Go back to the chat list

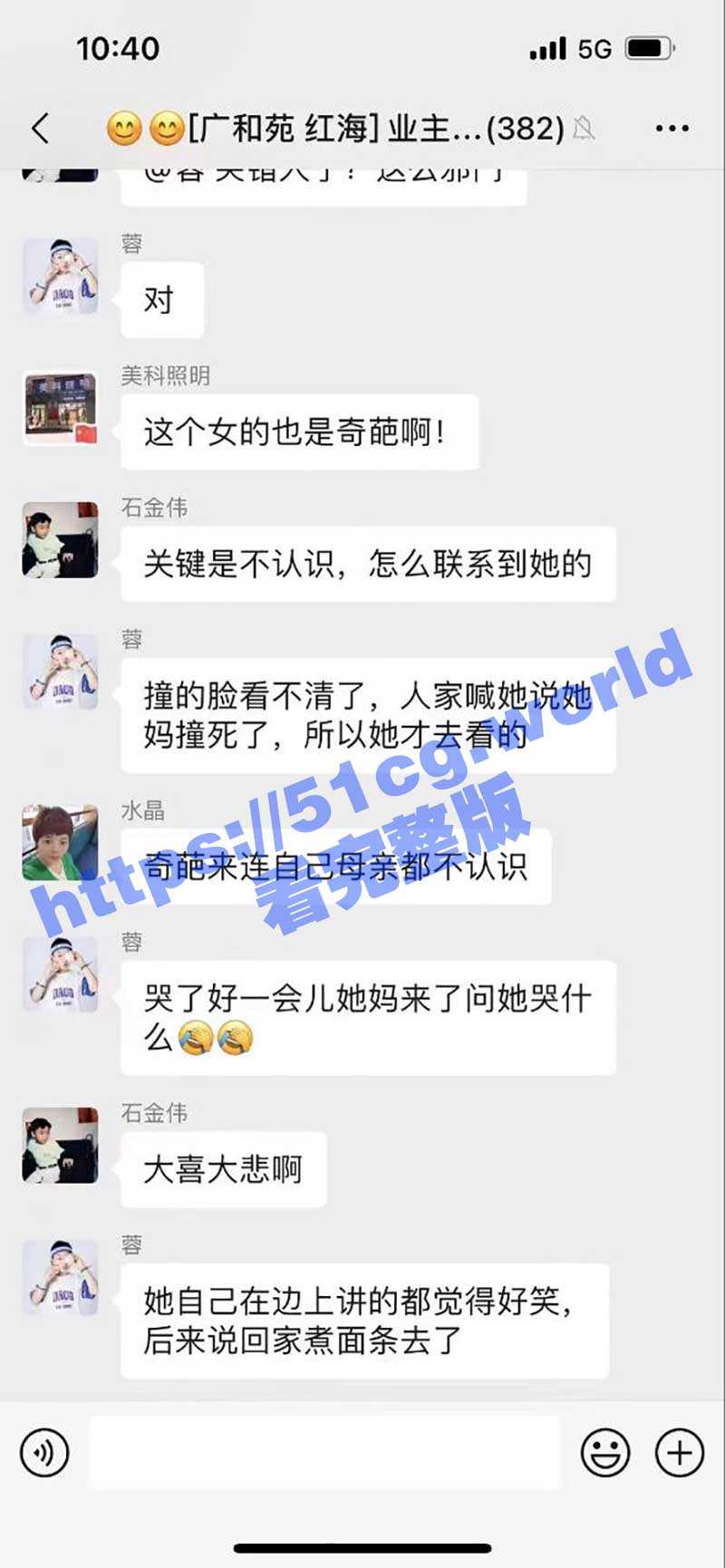pyautogui.click(x=40, y=129)
